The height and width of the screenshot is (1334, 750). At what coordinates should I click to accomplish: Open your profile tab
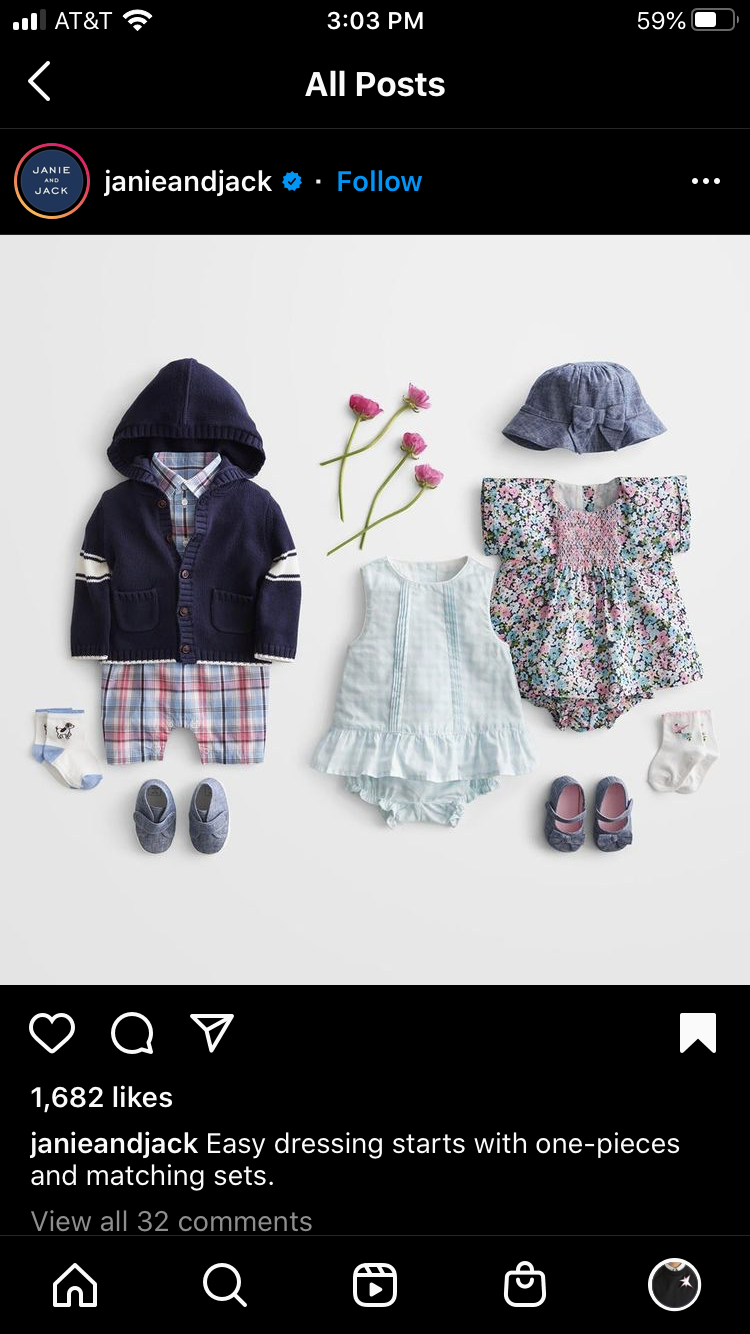[x=675, y=1285]
